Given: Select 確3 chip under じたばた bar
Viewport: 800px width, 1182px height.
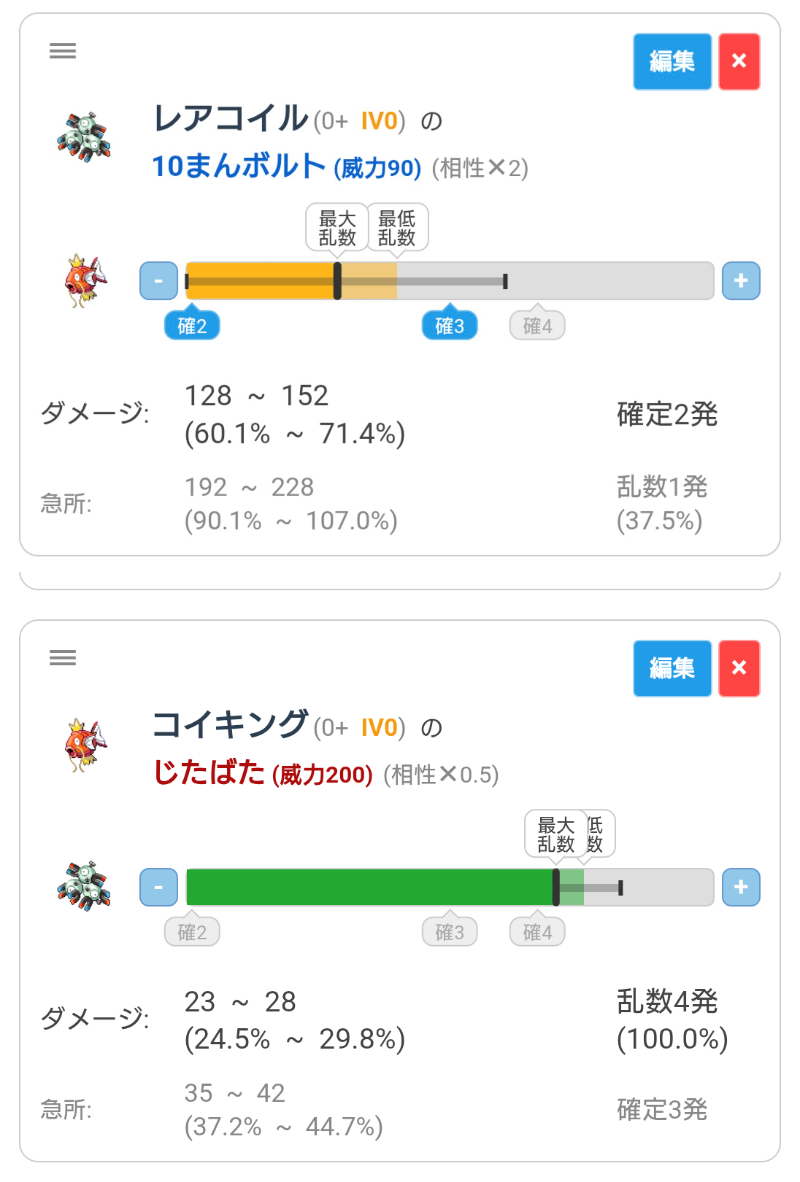Looking at the screenshot, I should [449, 932].
